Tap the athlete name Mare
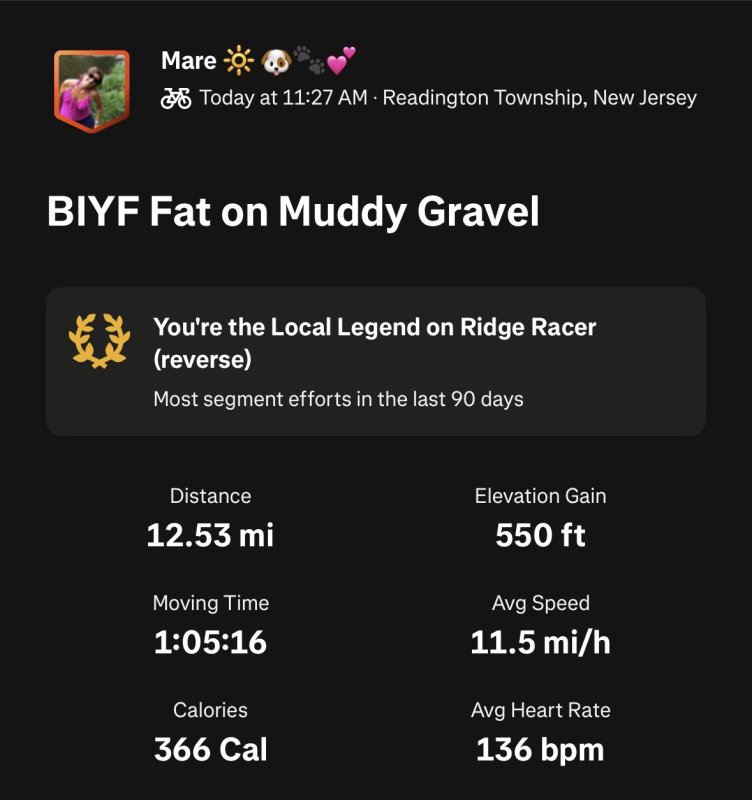 click(x=189, y=61)
